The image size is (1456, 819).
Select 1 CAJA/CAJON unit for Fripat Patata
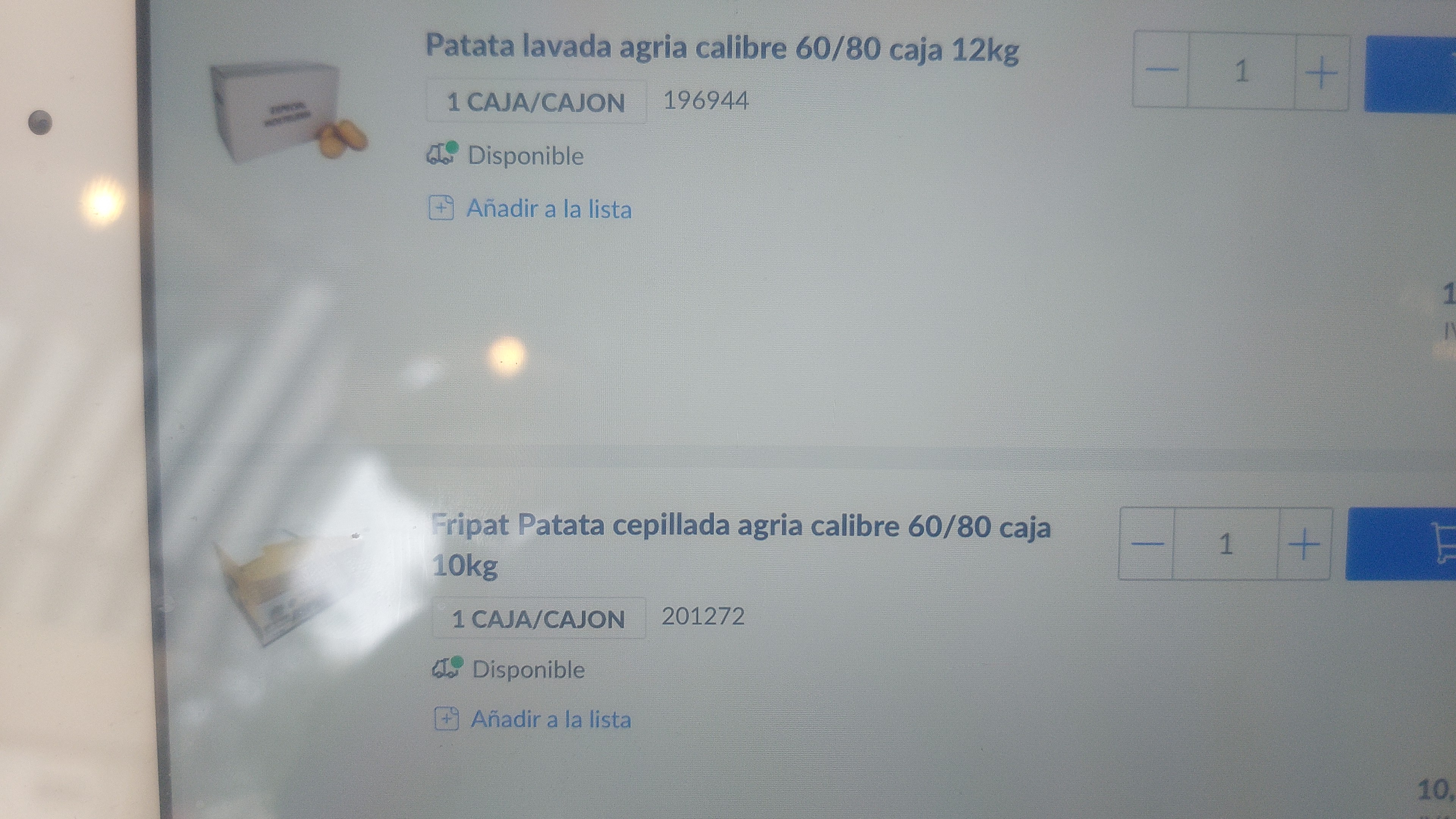tap(539, 618)
